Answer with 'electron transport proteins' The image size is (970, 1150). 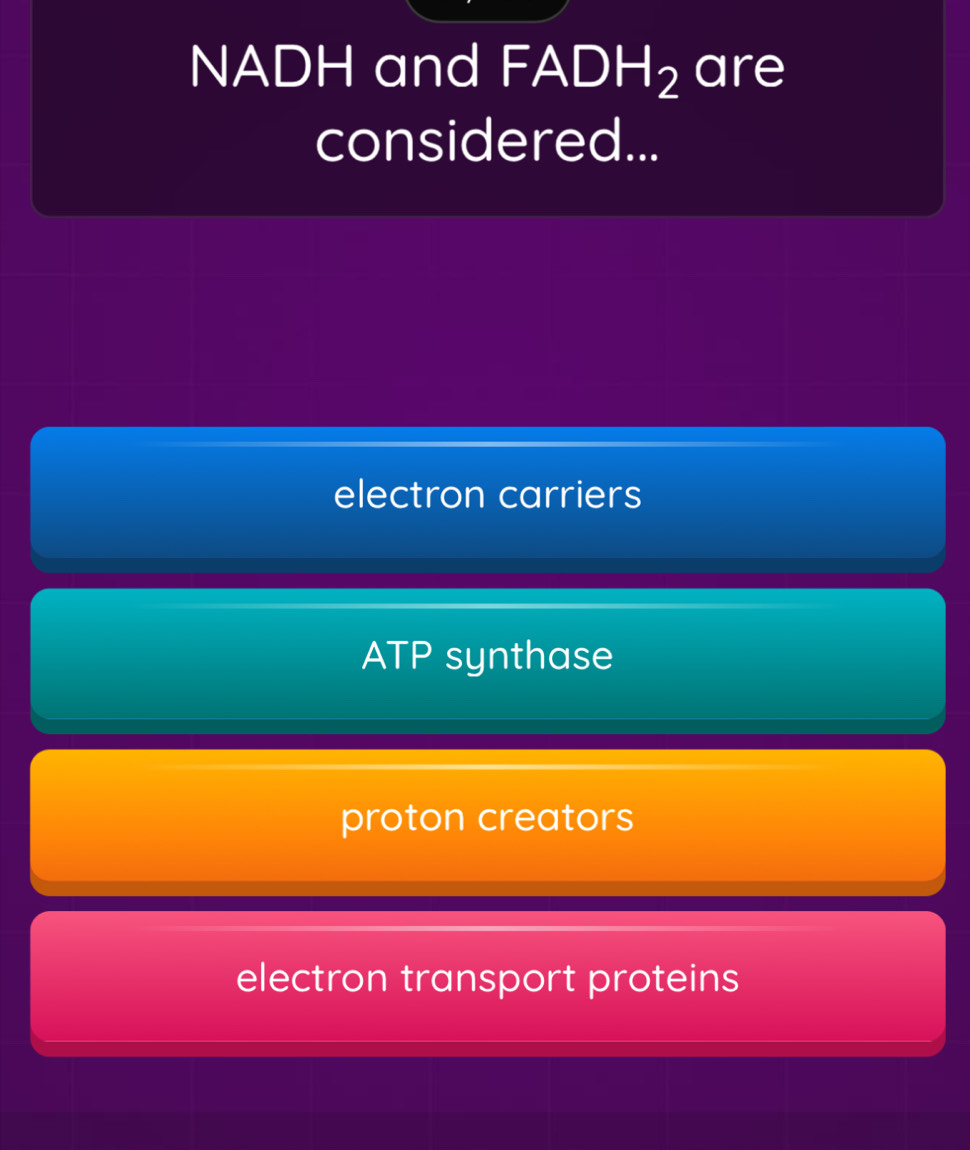(x=487, y=979)
